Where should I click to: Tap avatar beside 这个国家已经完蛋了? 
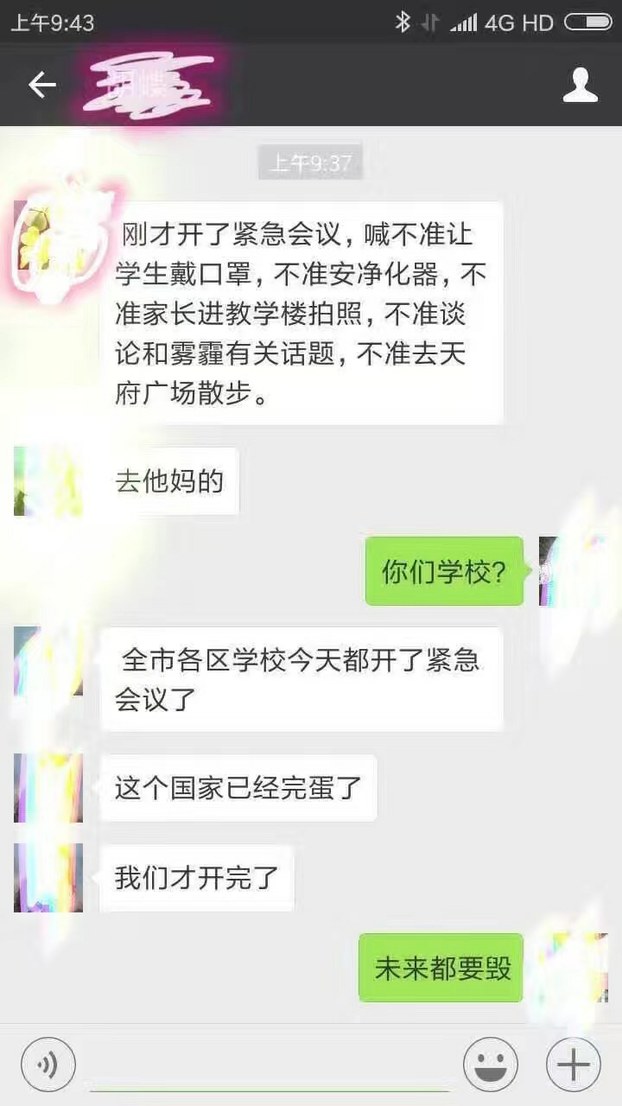click(48, 788)
